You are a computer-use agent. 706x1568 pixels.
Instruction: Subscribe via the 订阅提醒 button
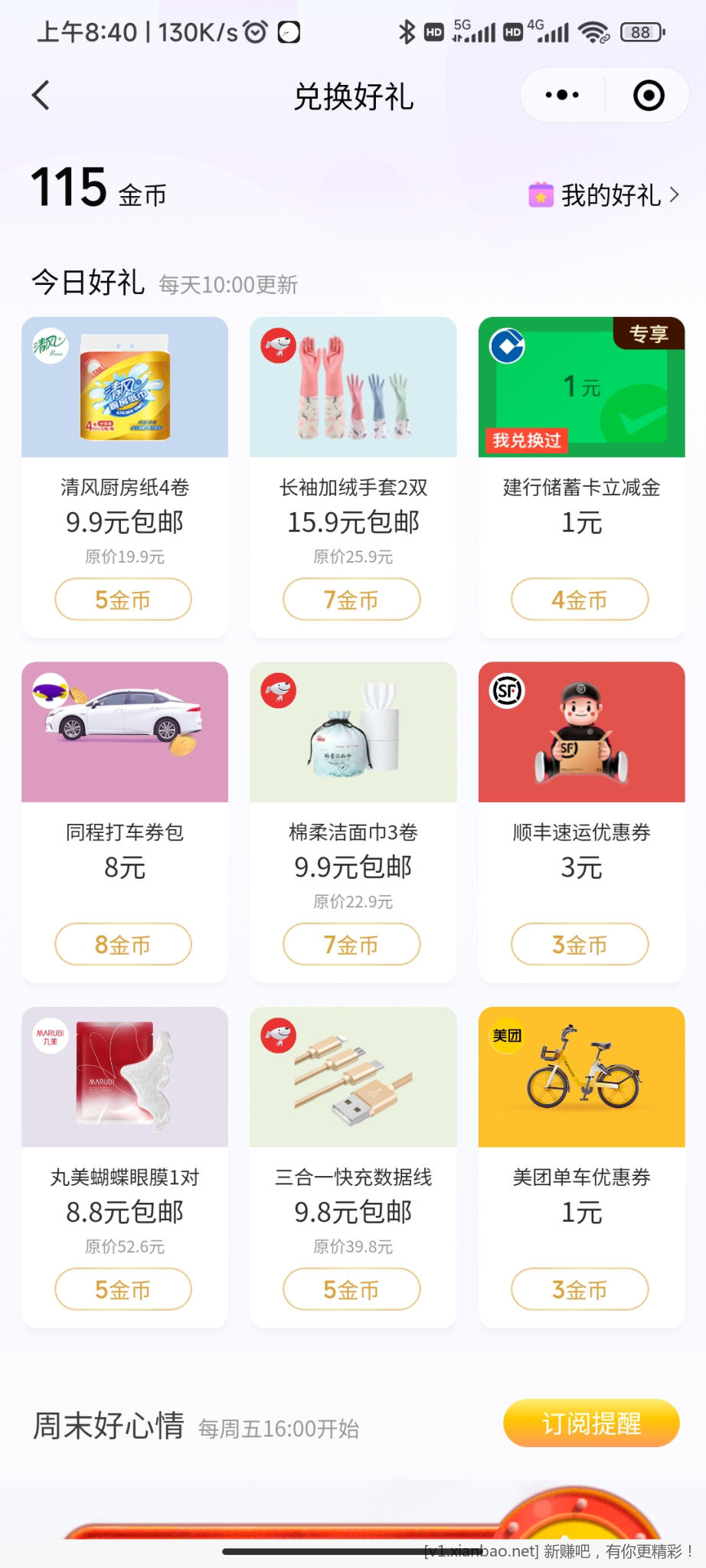point(591,1423)
